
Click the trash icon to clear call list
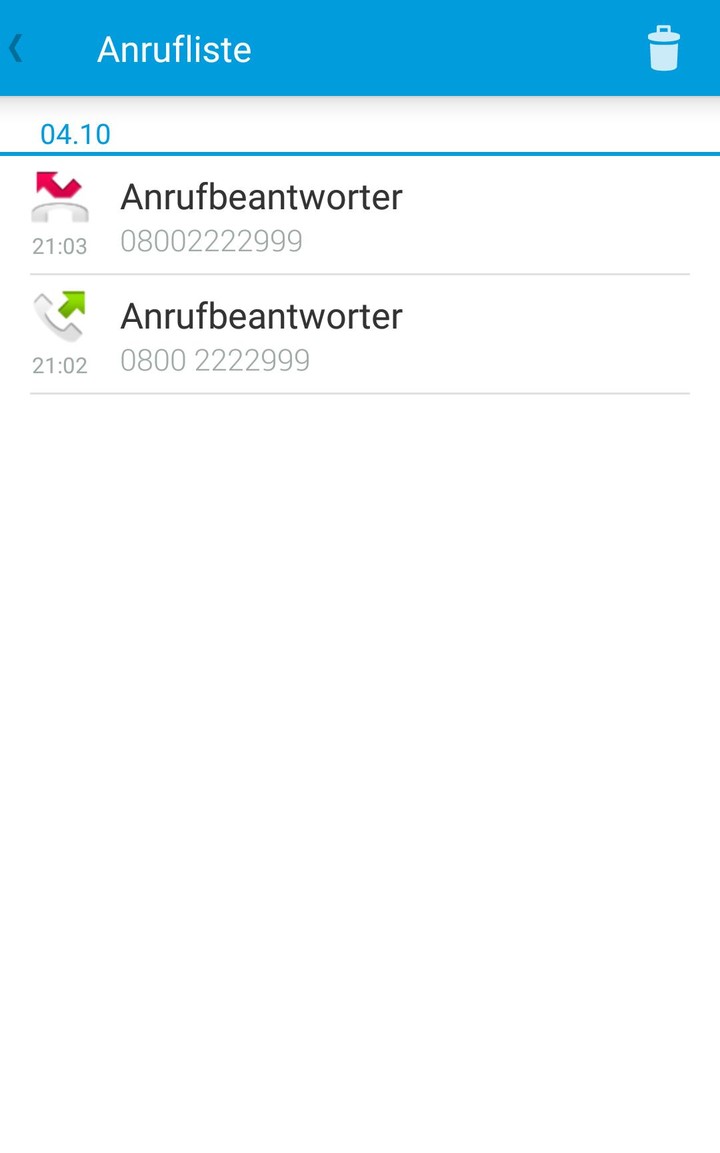[664, 47]
